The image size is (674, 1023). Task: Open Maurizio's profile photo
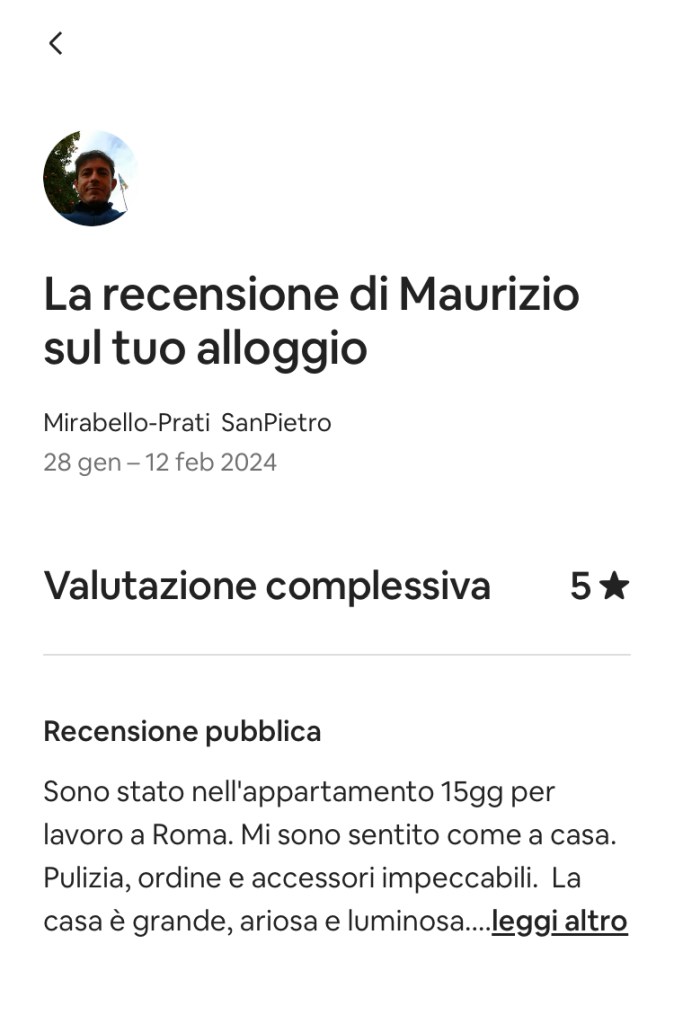click(90, 178)
